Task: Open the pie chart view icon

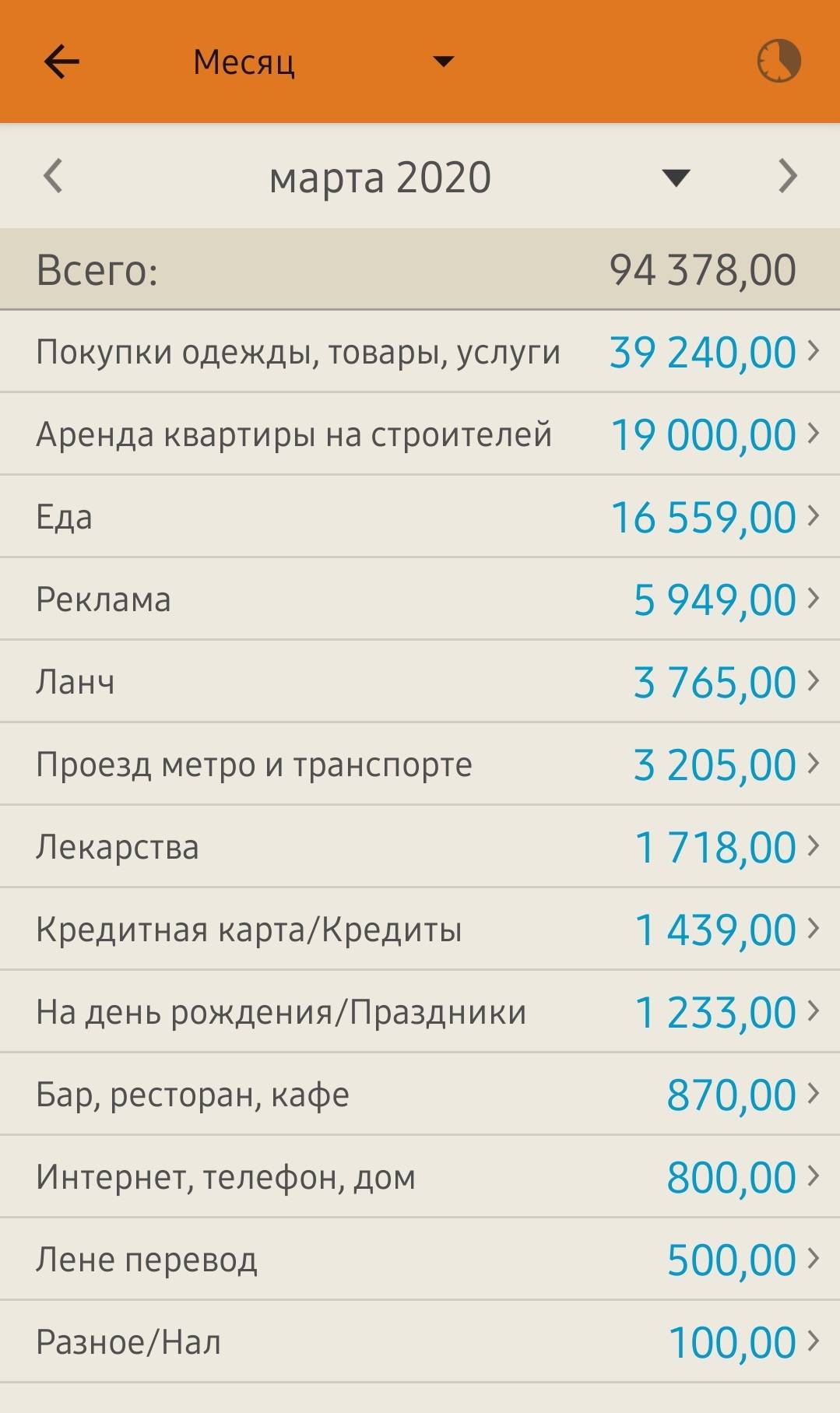Action: (x=779, y=61)
